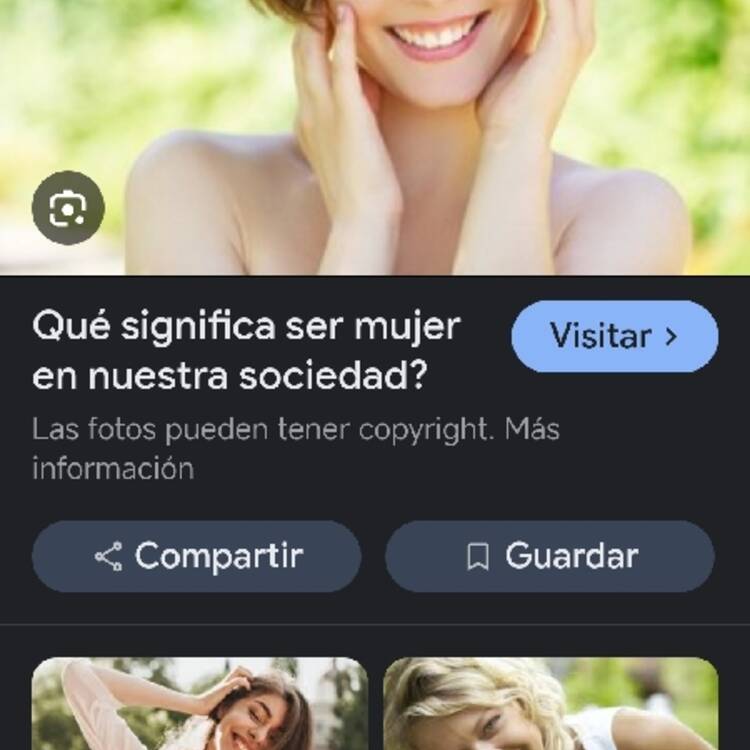Save the image with Guardar
Image resolution: width=750 pixels, height=750 pixels.
click(x=550, y=556)
